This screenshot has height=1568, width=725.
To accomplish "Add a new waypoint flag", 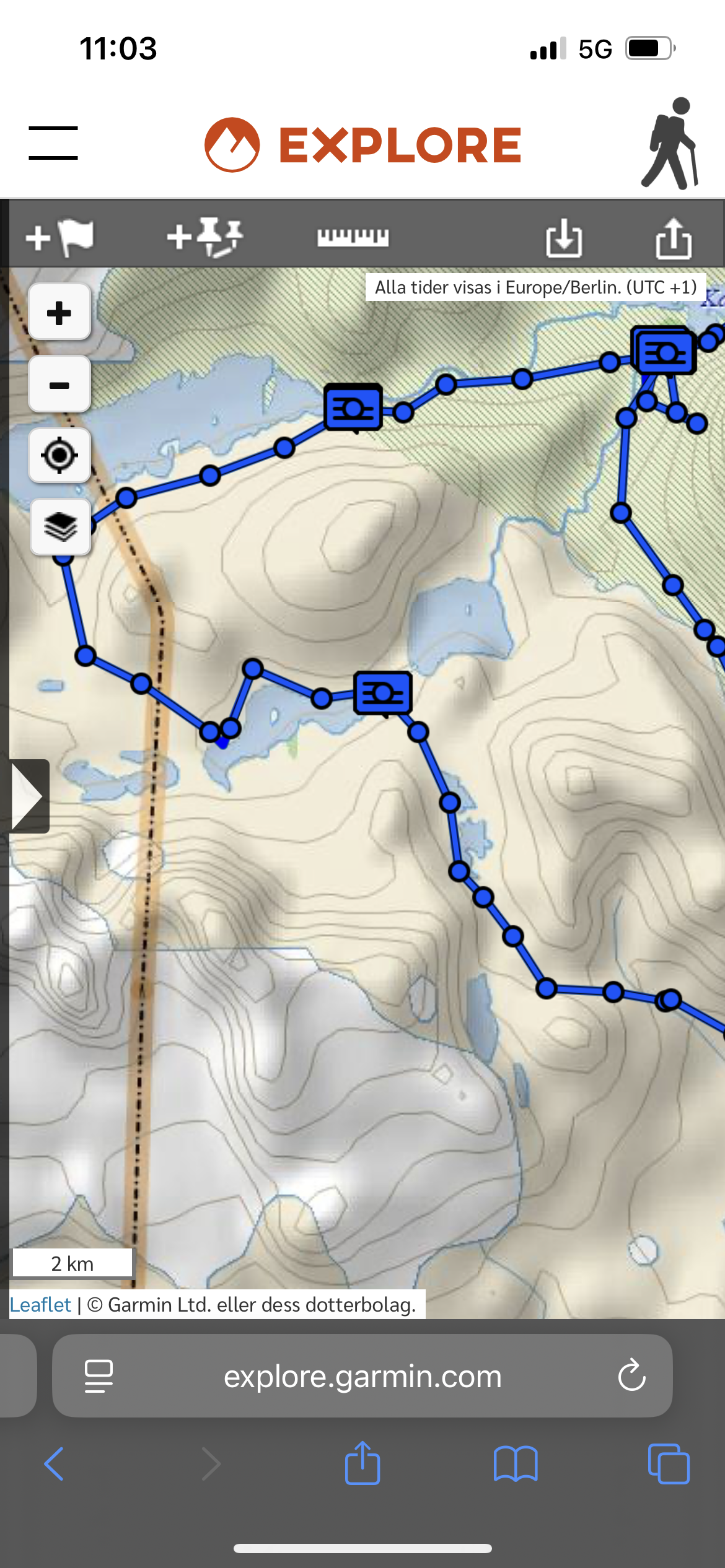I will coord(60,237).
